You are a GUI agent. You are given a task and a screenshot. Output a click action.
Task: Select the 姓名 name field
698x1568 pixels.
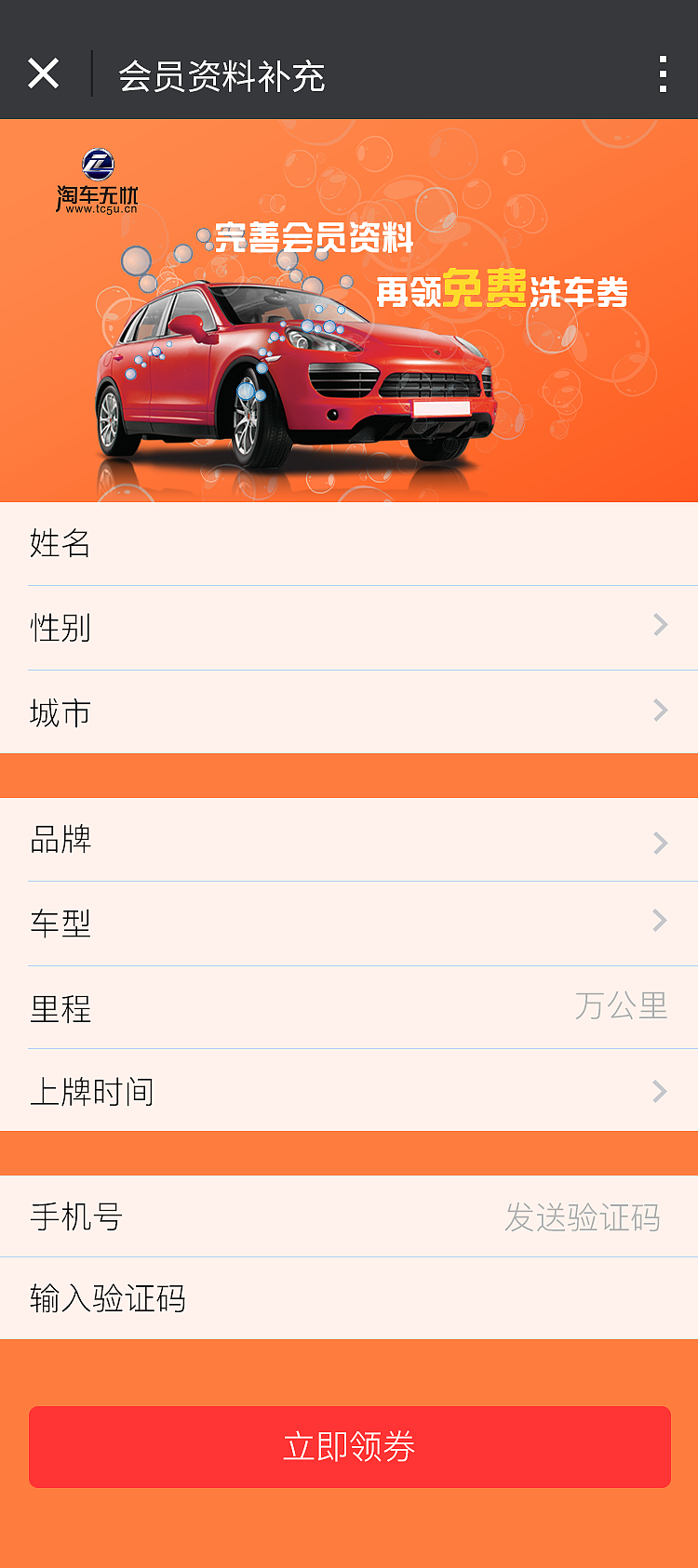point(349,545)
